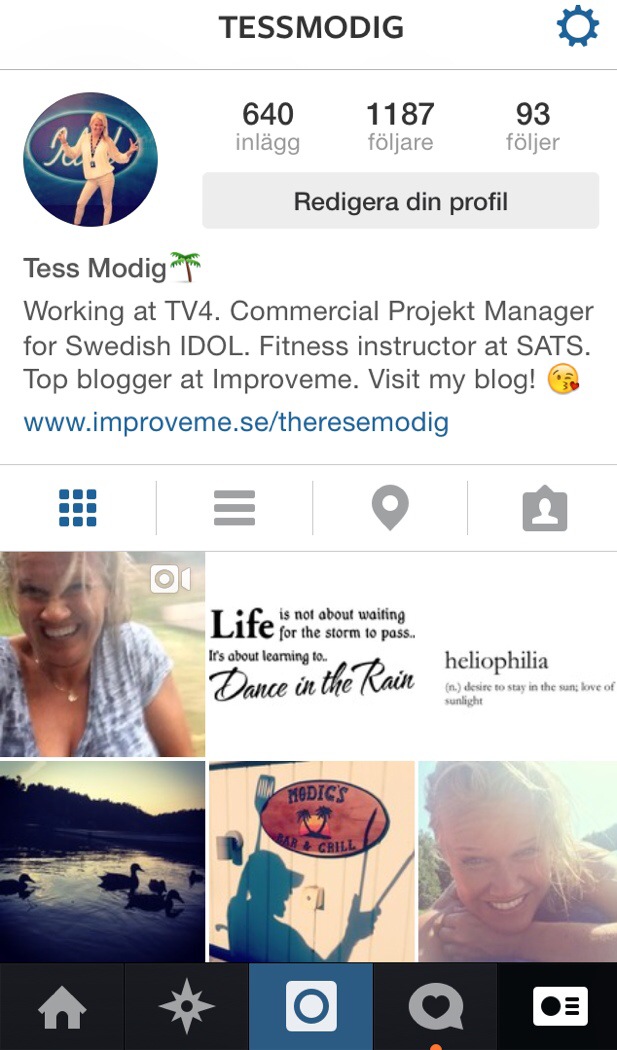View the 93 följer list
The width and height of the screenshot is (617, 1050).
(532, 126)
